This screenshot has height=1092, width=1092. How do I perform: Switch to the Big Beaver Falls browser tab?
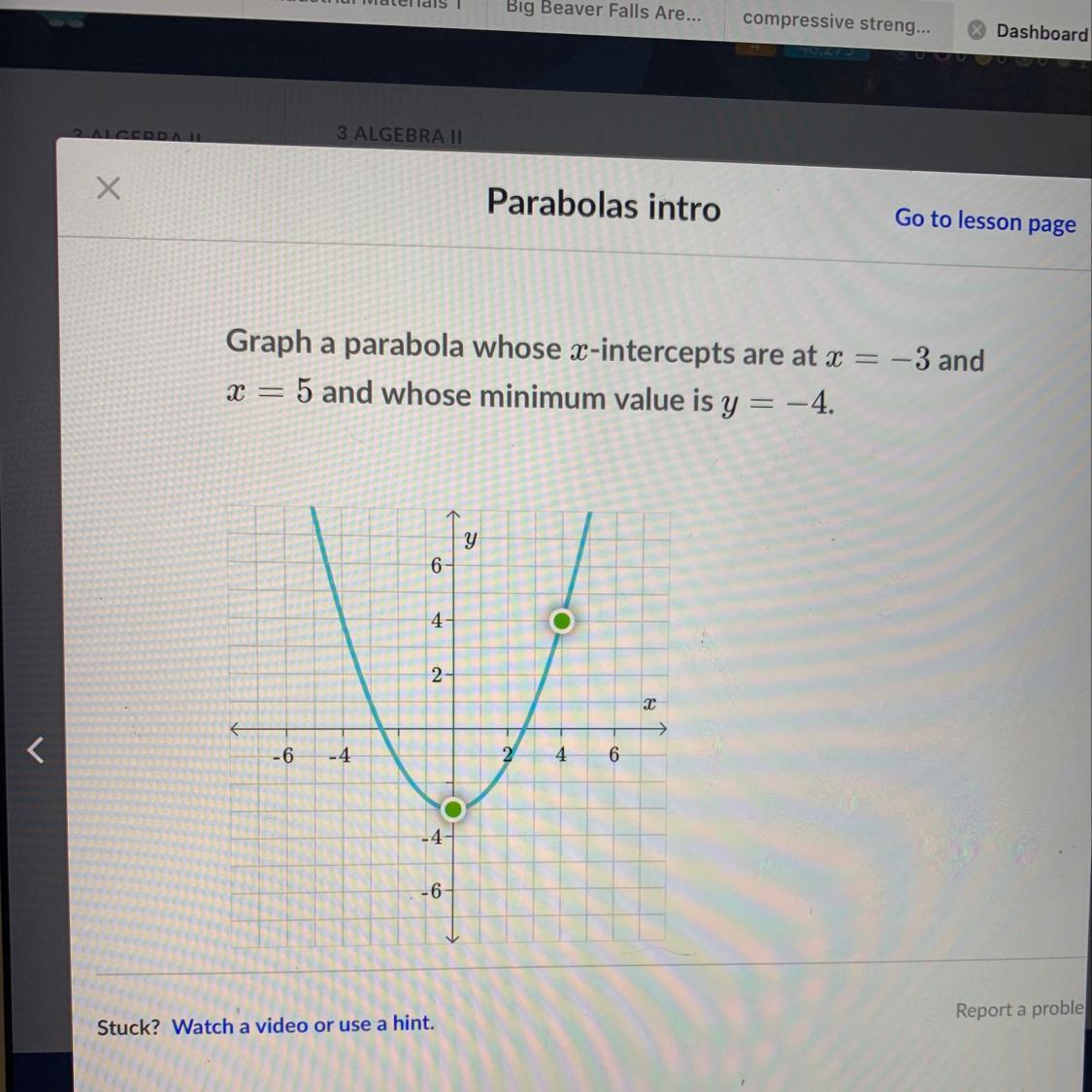(x=603, y=10)
